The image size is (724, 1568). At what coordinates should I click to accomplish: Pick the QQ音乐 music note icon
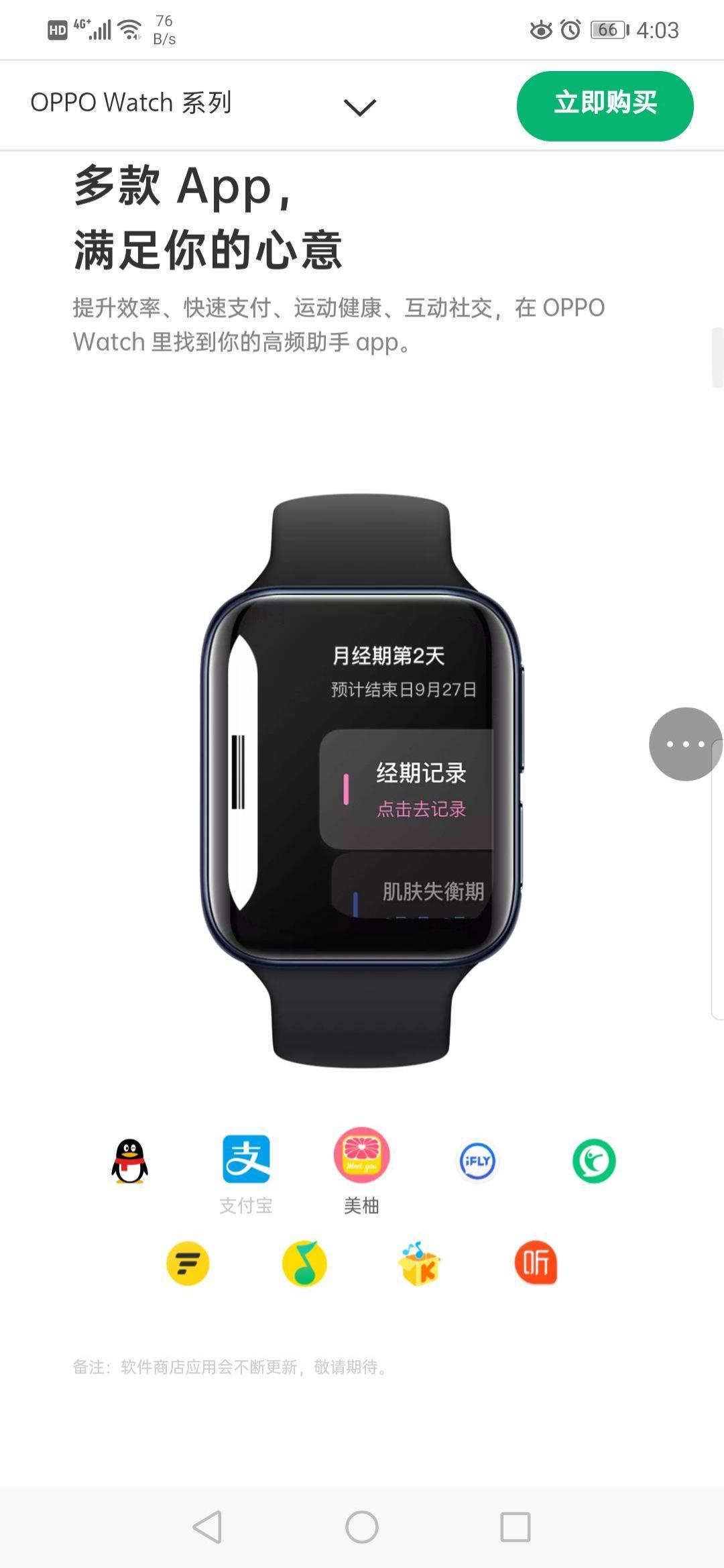[x=304, y=1264]
